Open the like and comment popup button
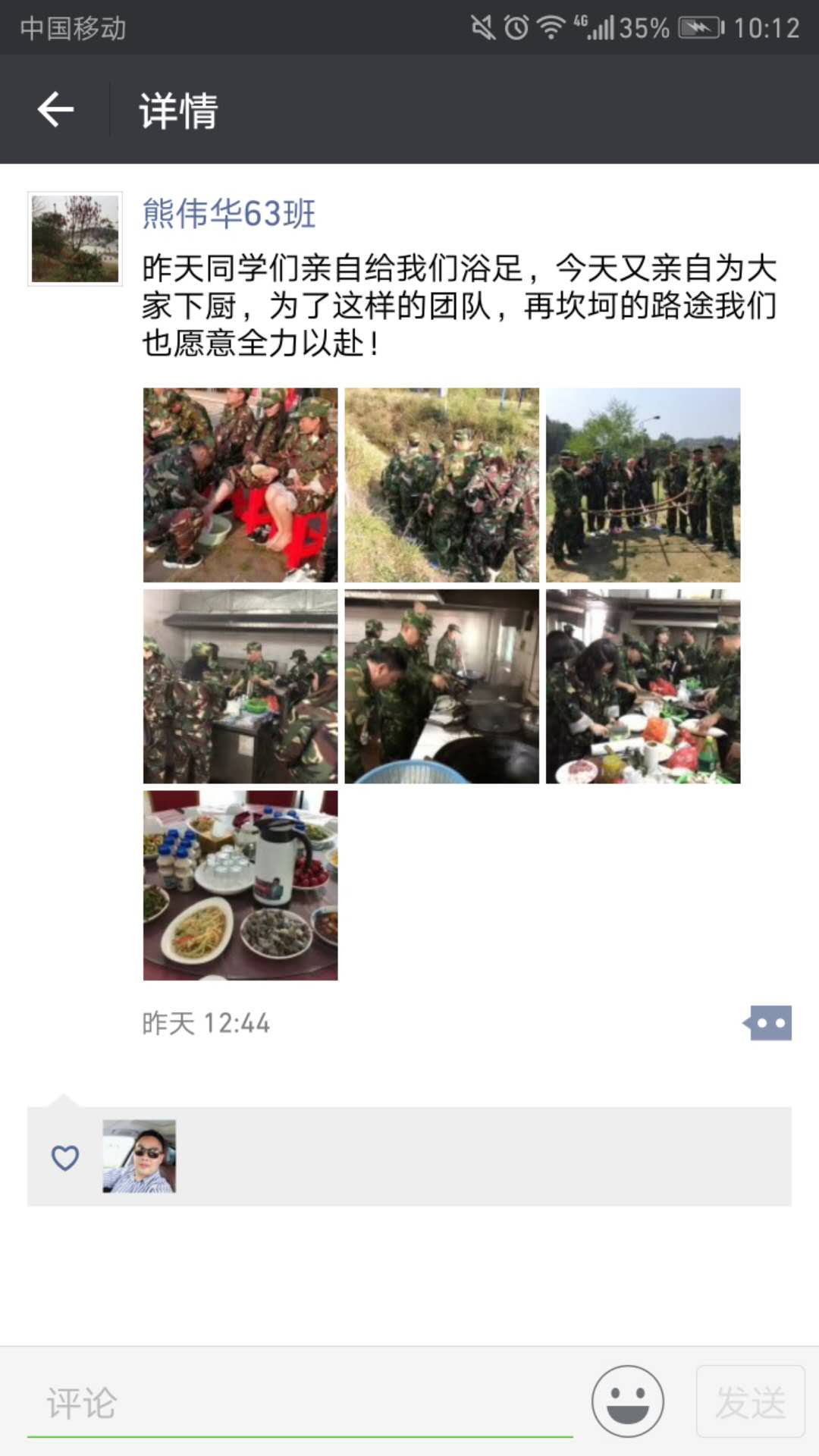Screen dimensions: 819x1456 pos(769,1023)
